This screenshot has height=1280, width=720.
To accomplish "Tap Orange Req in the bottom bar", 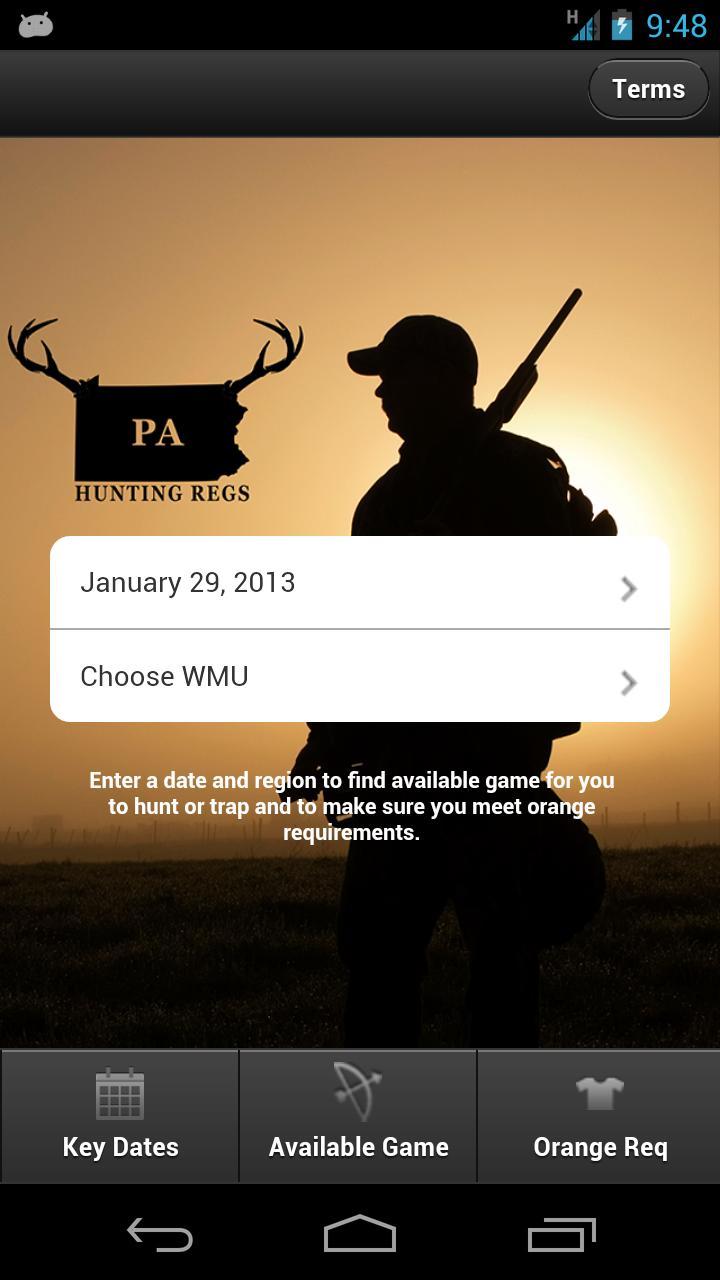I will (x=599, y=1146).
